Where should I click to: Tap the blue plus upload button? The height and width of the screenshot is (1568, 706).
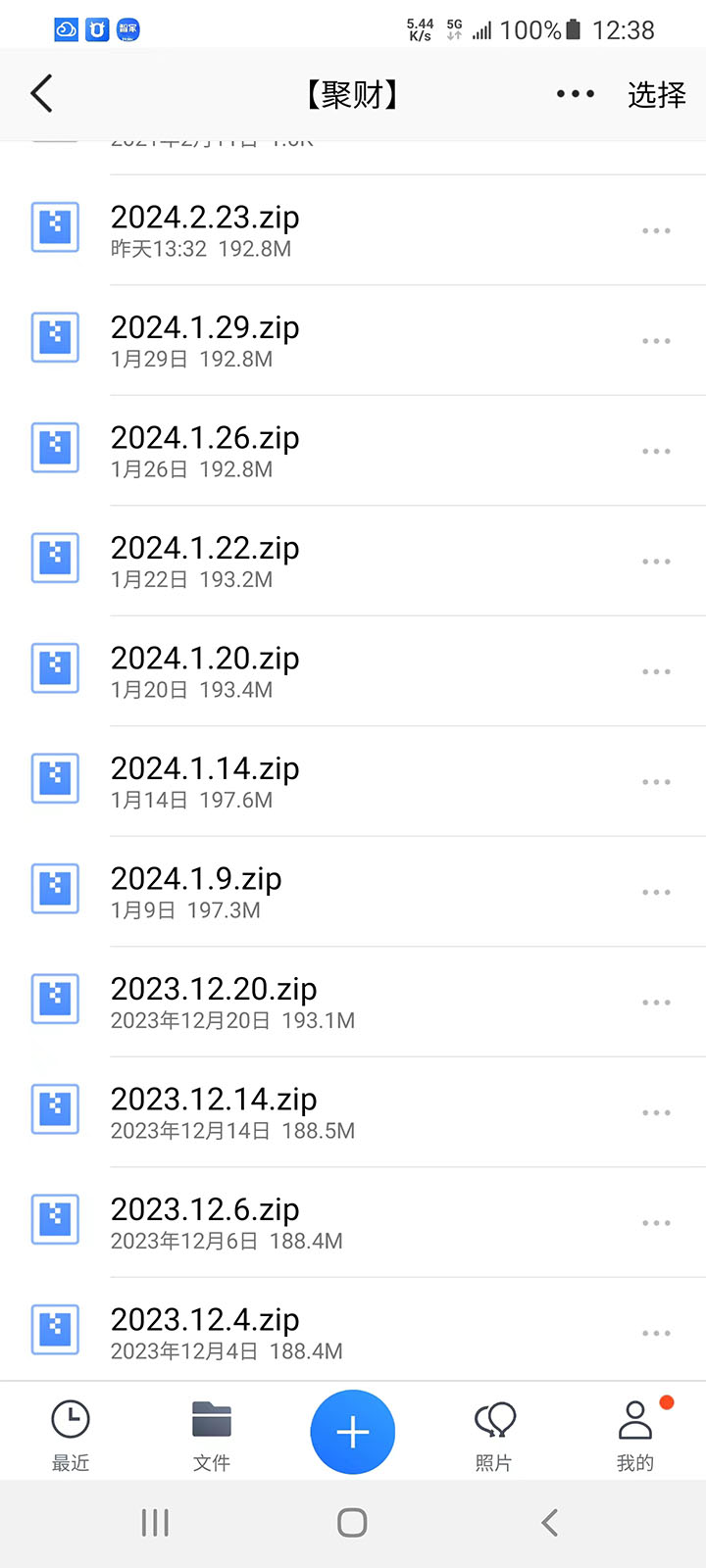(352, 1432)
